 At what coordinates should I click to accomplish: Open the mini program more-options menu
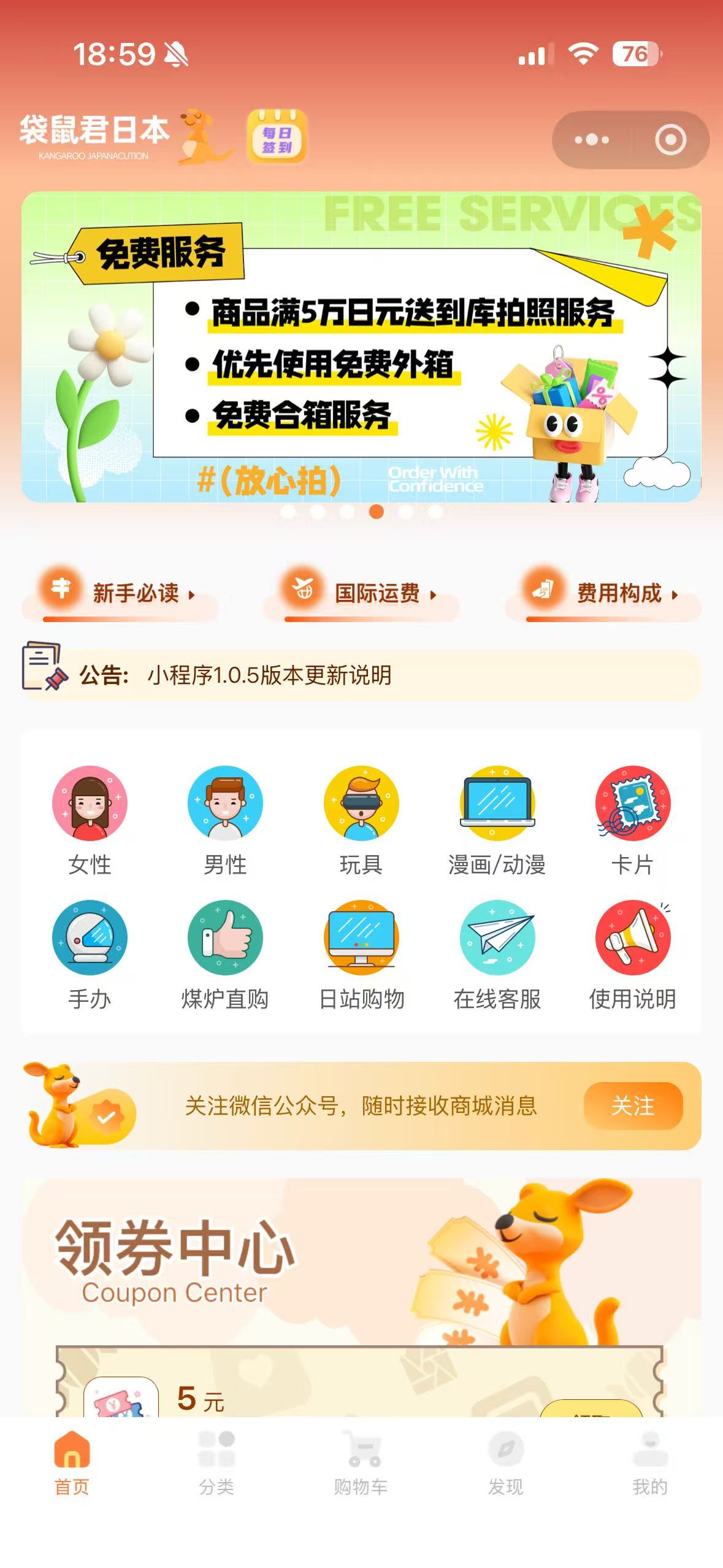pyautogui.click(x=592, y=140)
